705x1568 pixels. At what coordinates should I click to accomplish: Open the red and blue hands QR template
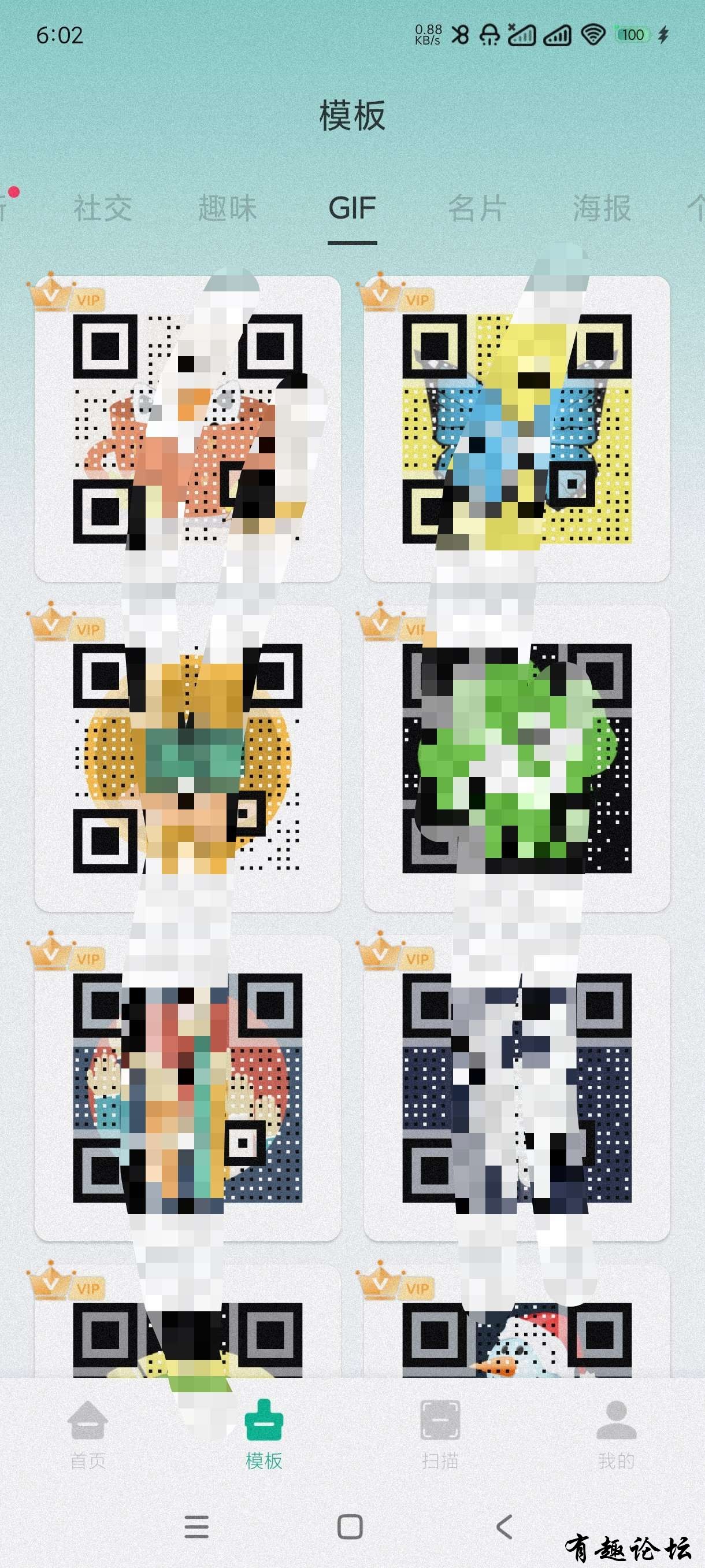coord(187,1088)
